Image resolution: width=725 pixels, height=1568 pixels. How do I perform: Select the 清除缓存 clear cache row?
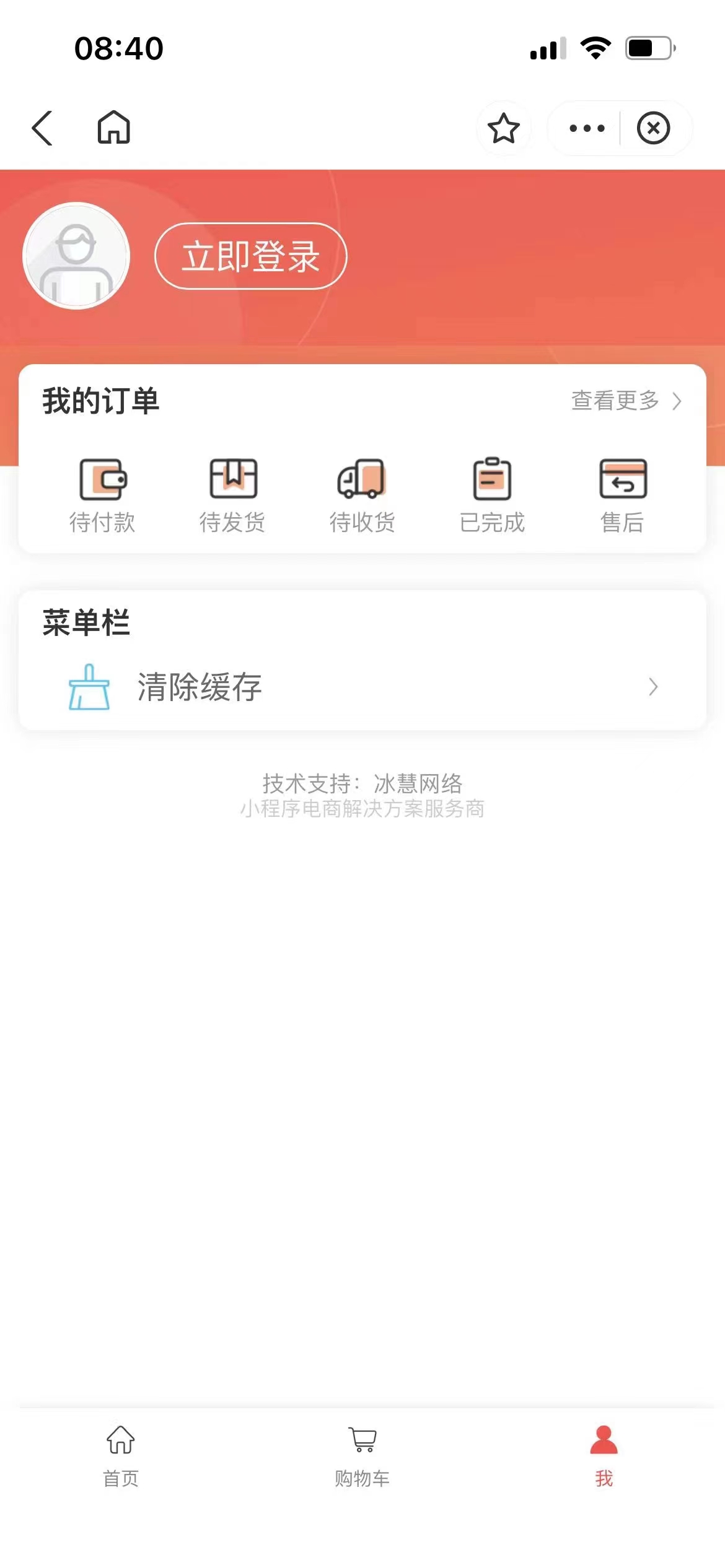pos(362,687)
